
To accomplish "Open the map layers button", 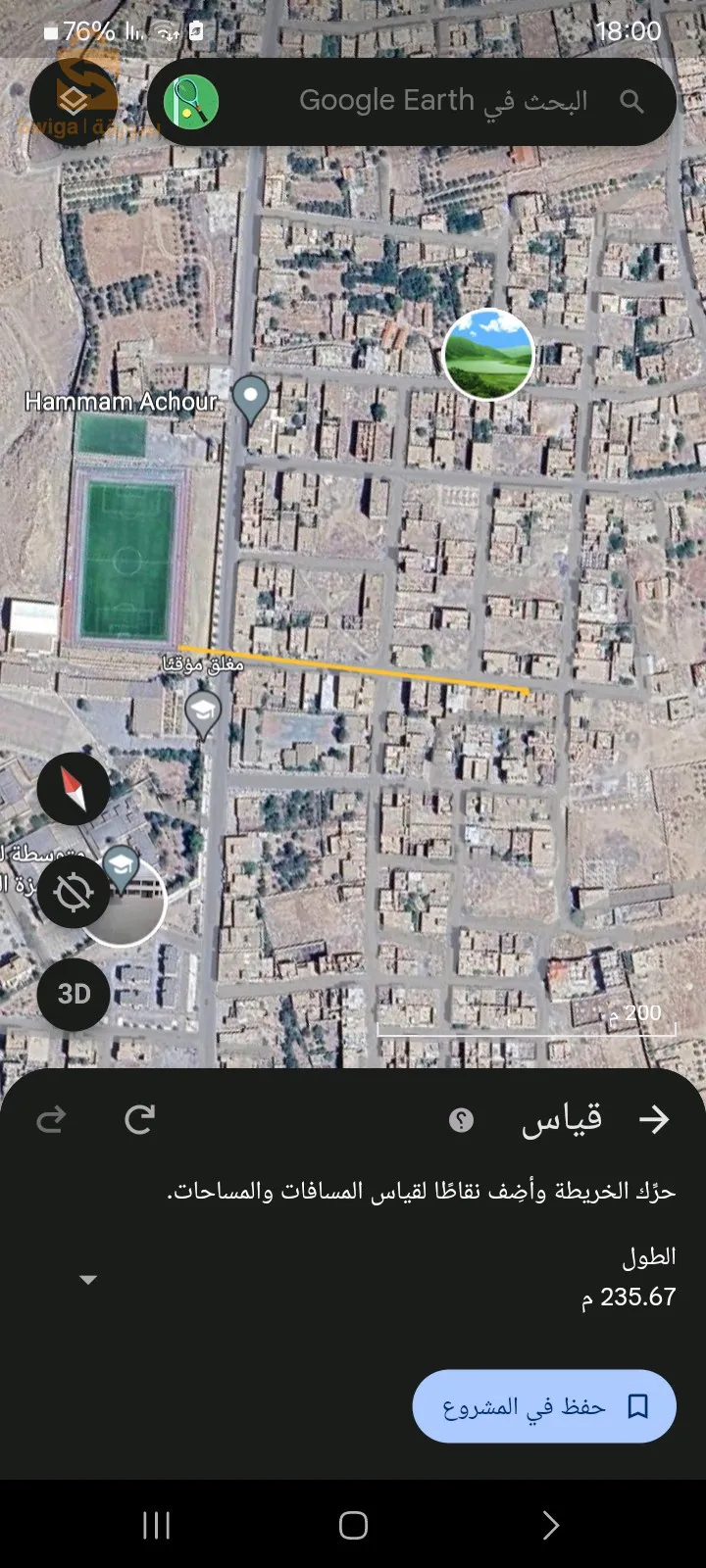I will [74, 101].
